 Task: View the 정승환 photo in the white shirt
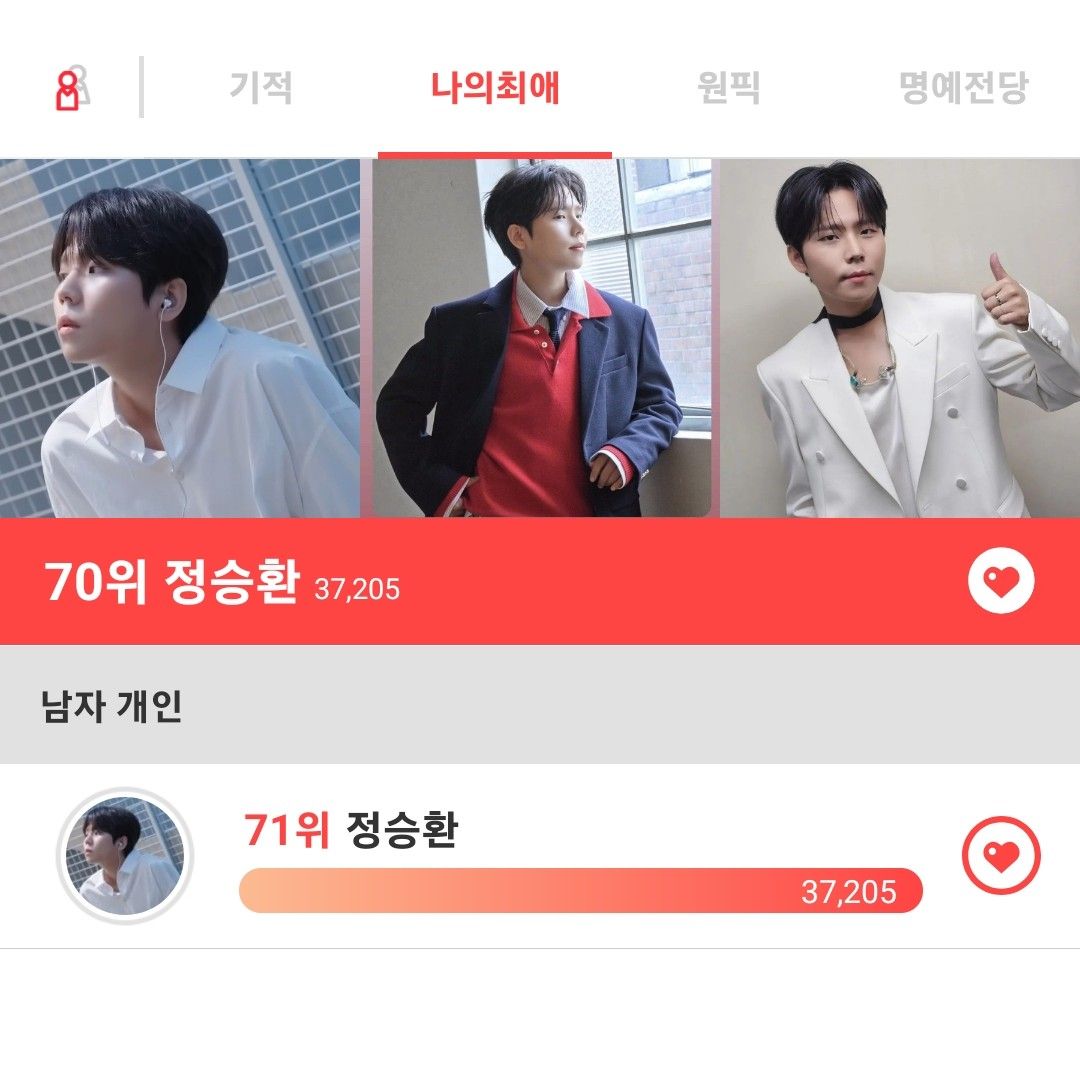click(x=180, y=338)
